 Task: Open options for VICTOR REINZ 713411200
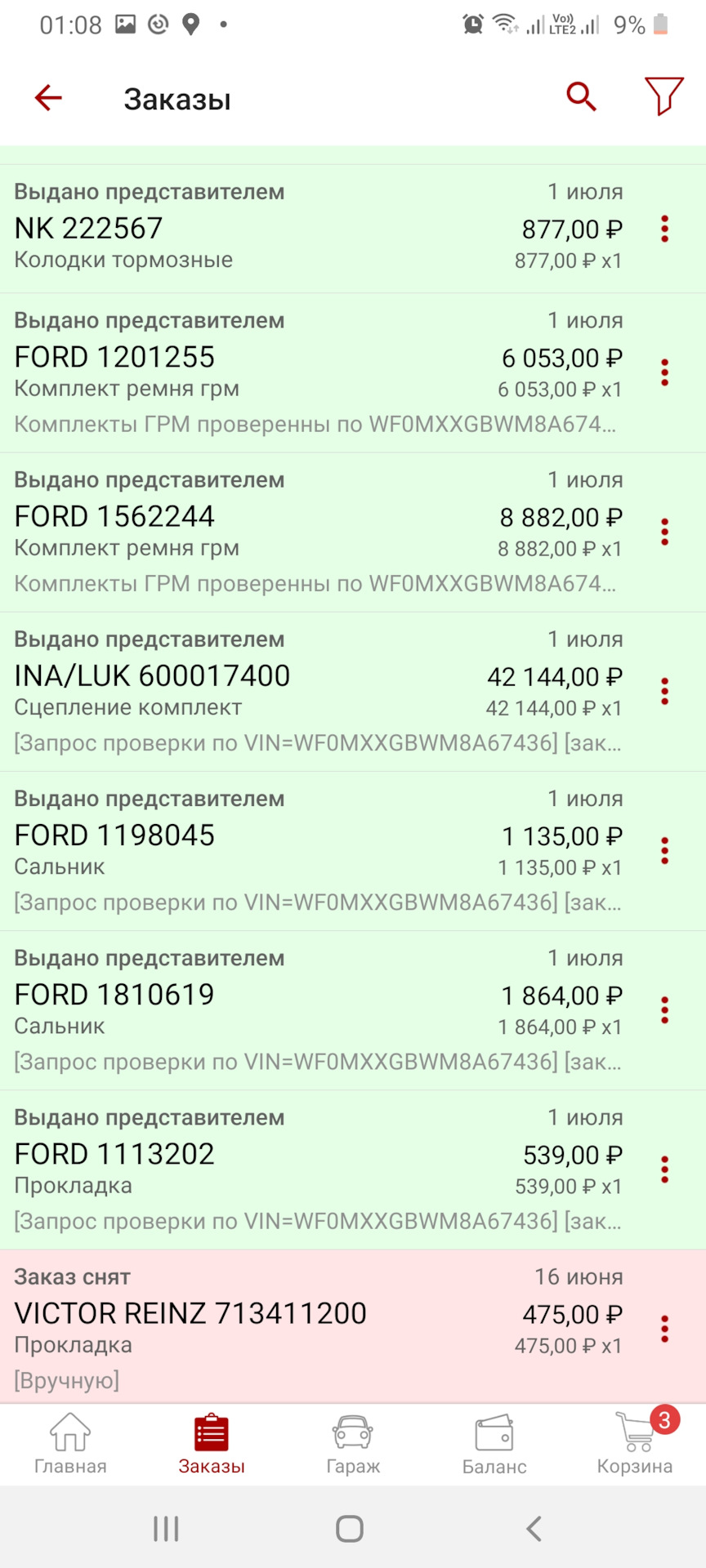click(x=665, y=1329)
